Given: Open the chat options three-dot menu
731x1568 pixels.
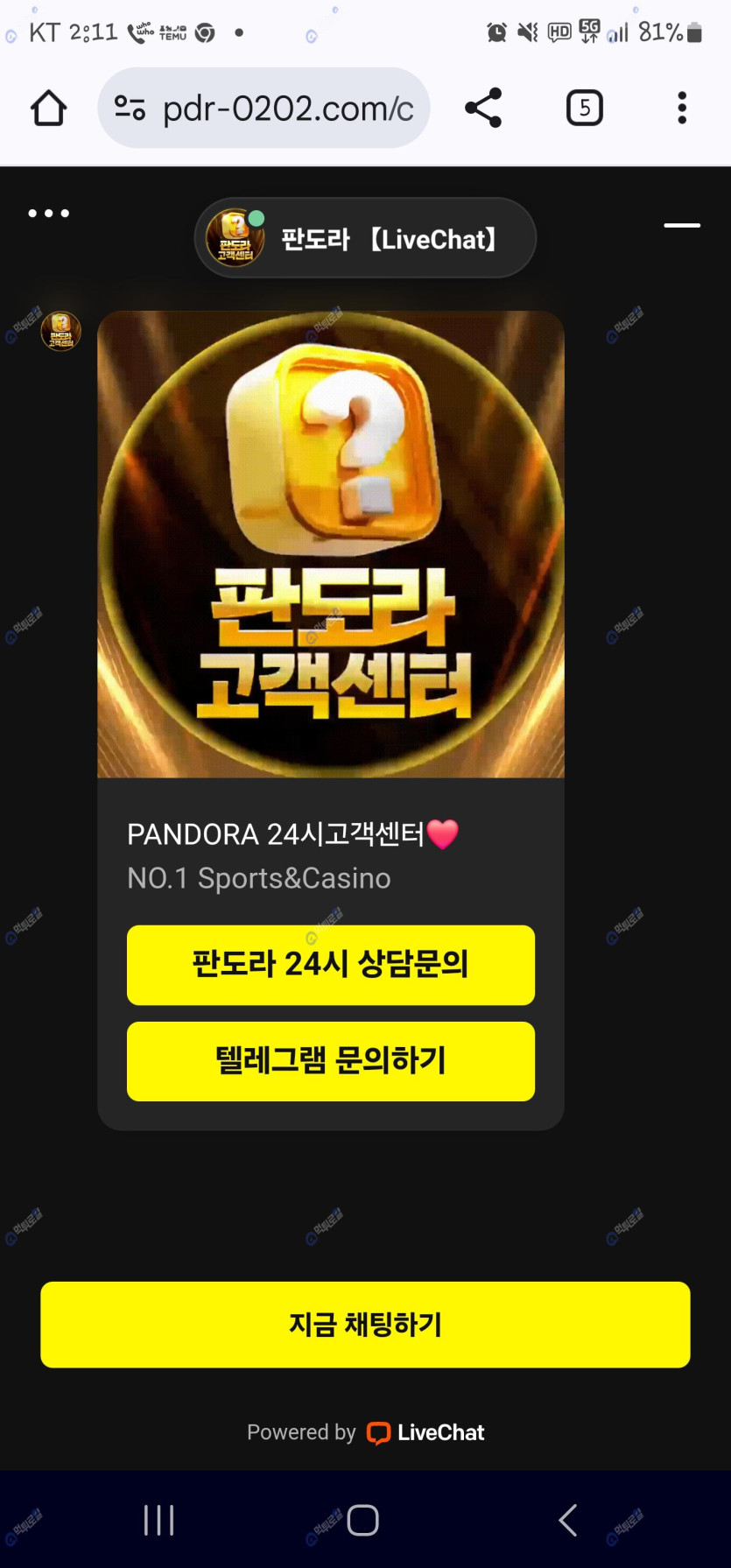Looking at the screenshot, I should tap(48, 213).
